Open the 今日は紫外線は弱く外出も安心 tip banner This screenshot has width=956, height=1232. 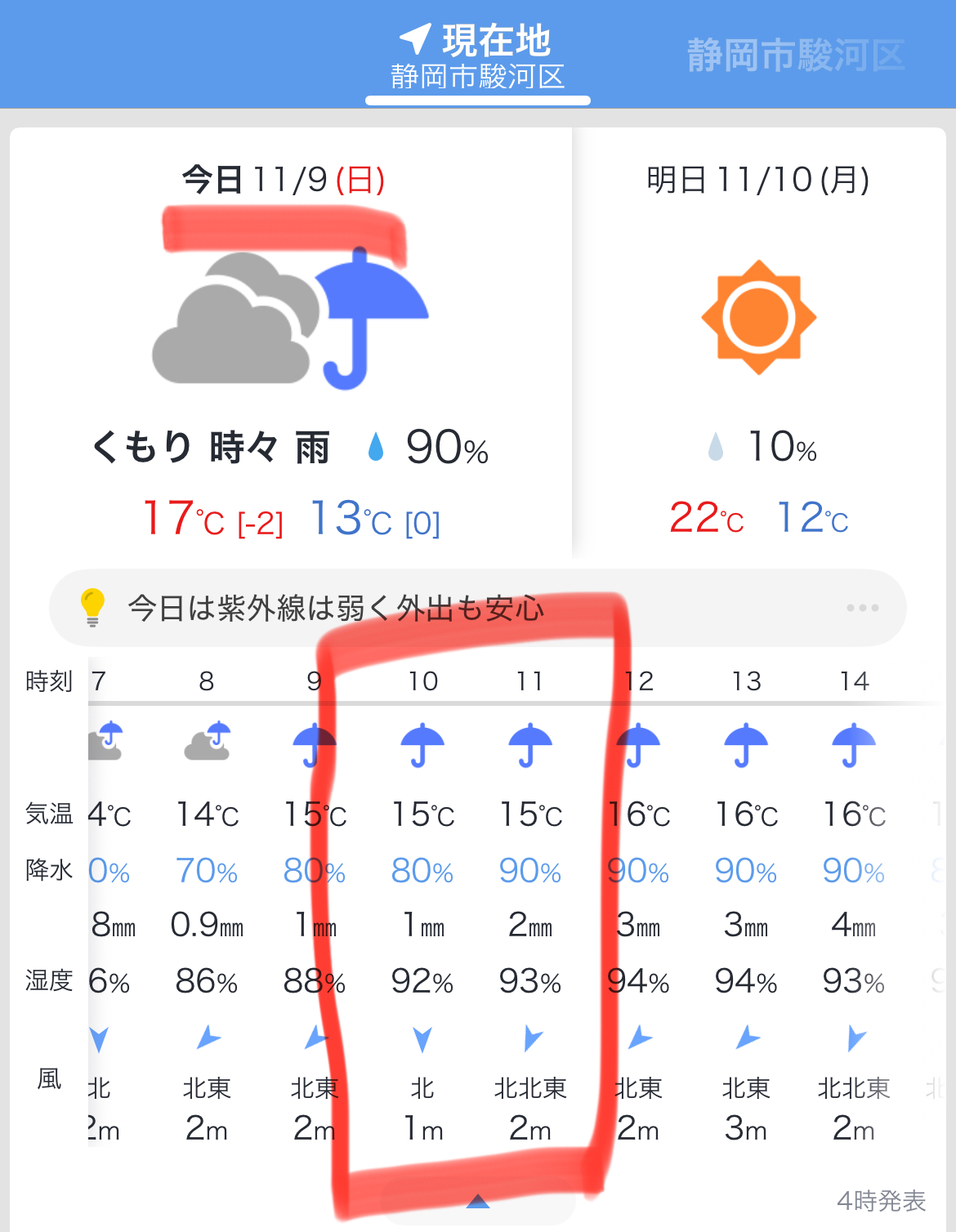pyautogui.click(x=477, y=608)
